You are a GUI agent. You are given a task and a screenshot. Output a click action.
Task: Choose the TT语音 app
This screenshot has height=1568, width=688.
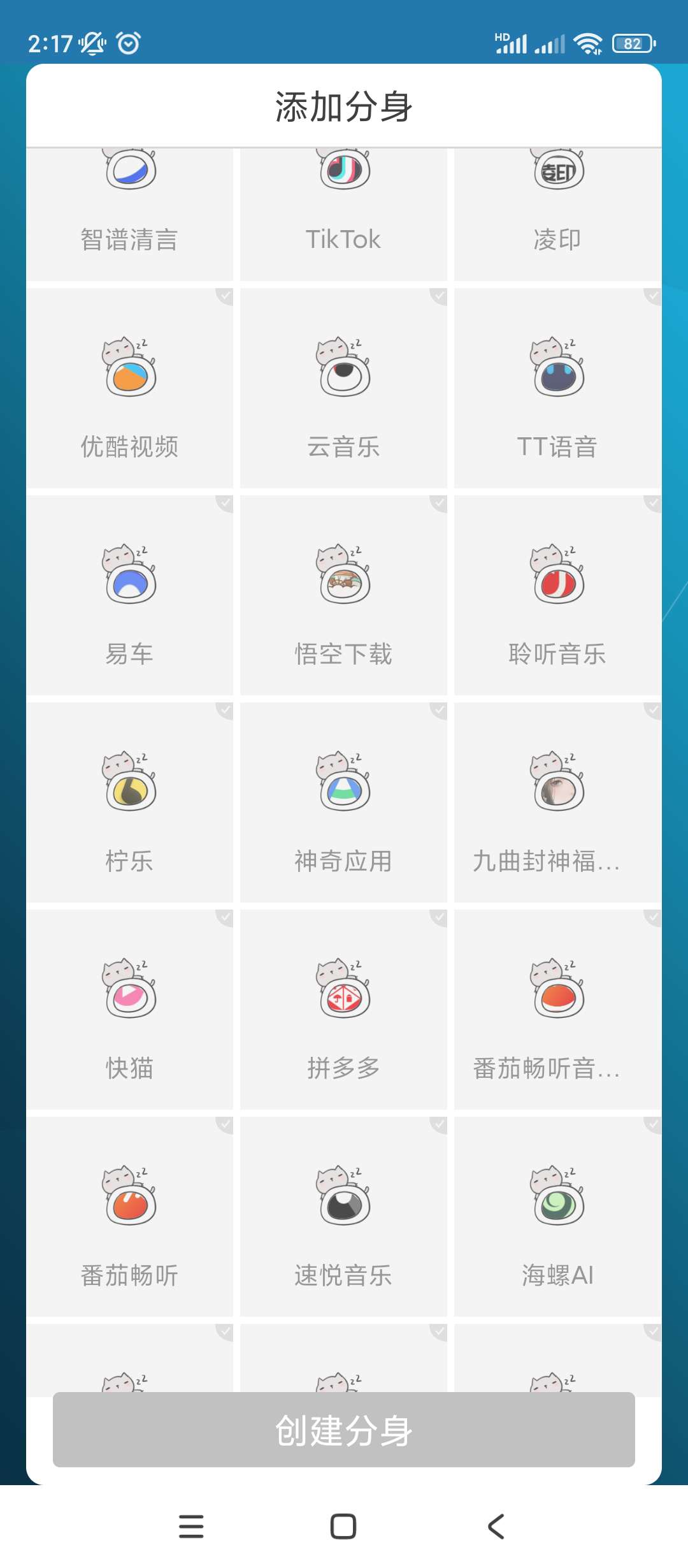[557, 389]
